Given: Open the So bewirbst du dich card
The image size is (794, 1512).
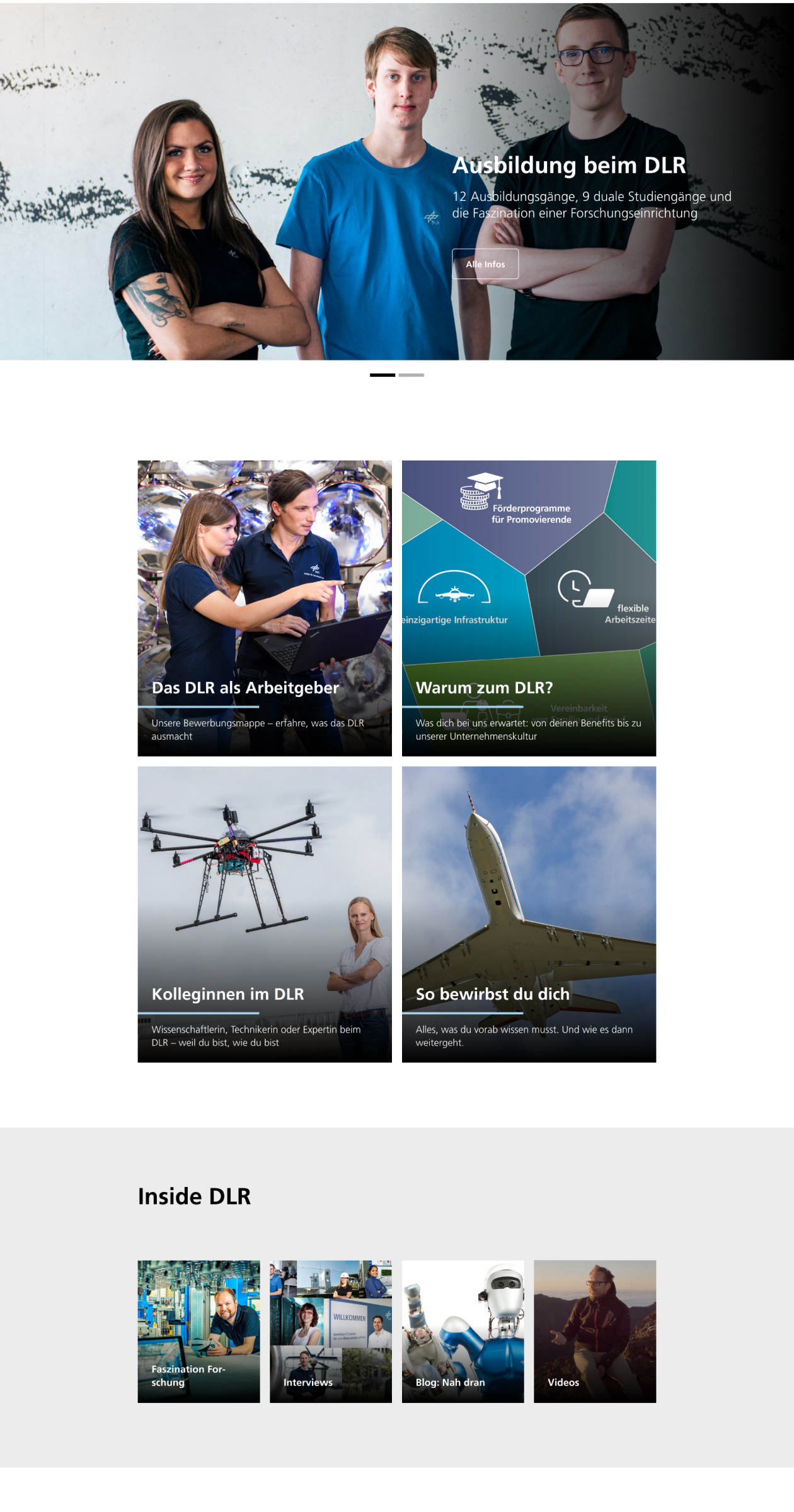Looking at the screenshot, I should (x=529, y=914).
